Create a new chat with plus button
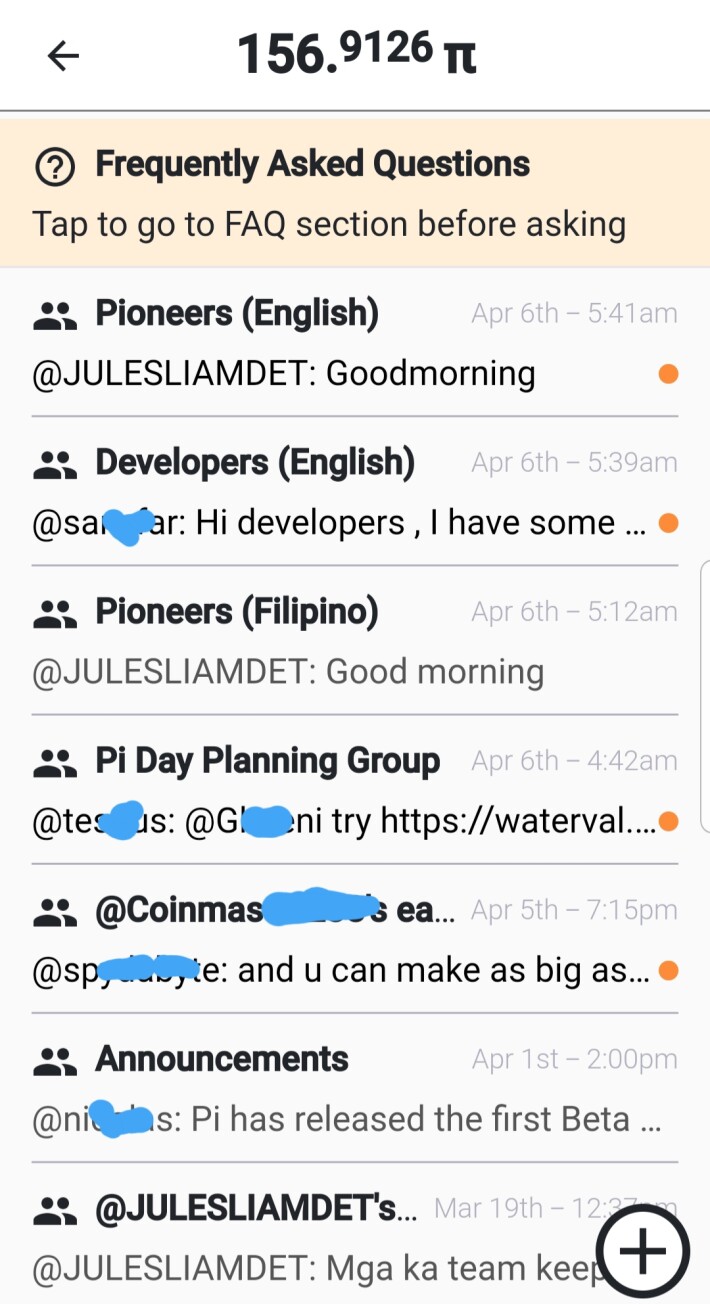This screenshot has height=1304, width=710. tap(643, 1250)
